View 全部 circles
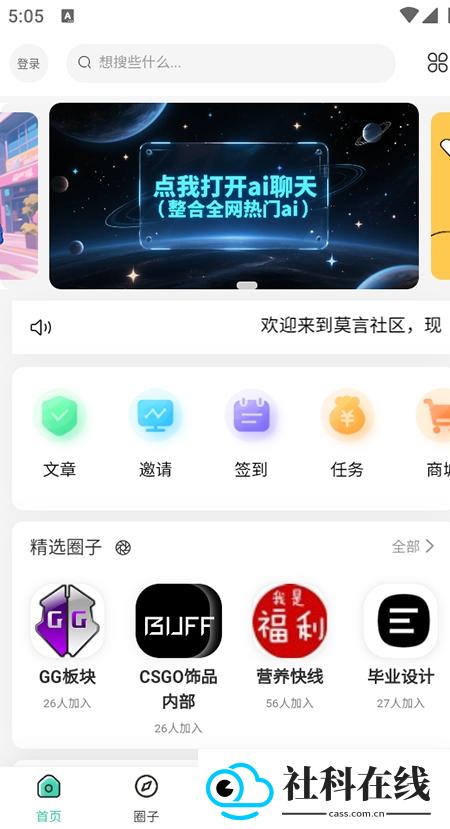Viewport: 450px width, 829px height. [x=413, y=546]
